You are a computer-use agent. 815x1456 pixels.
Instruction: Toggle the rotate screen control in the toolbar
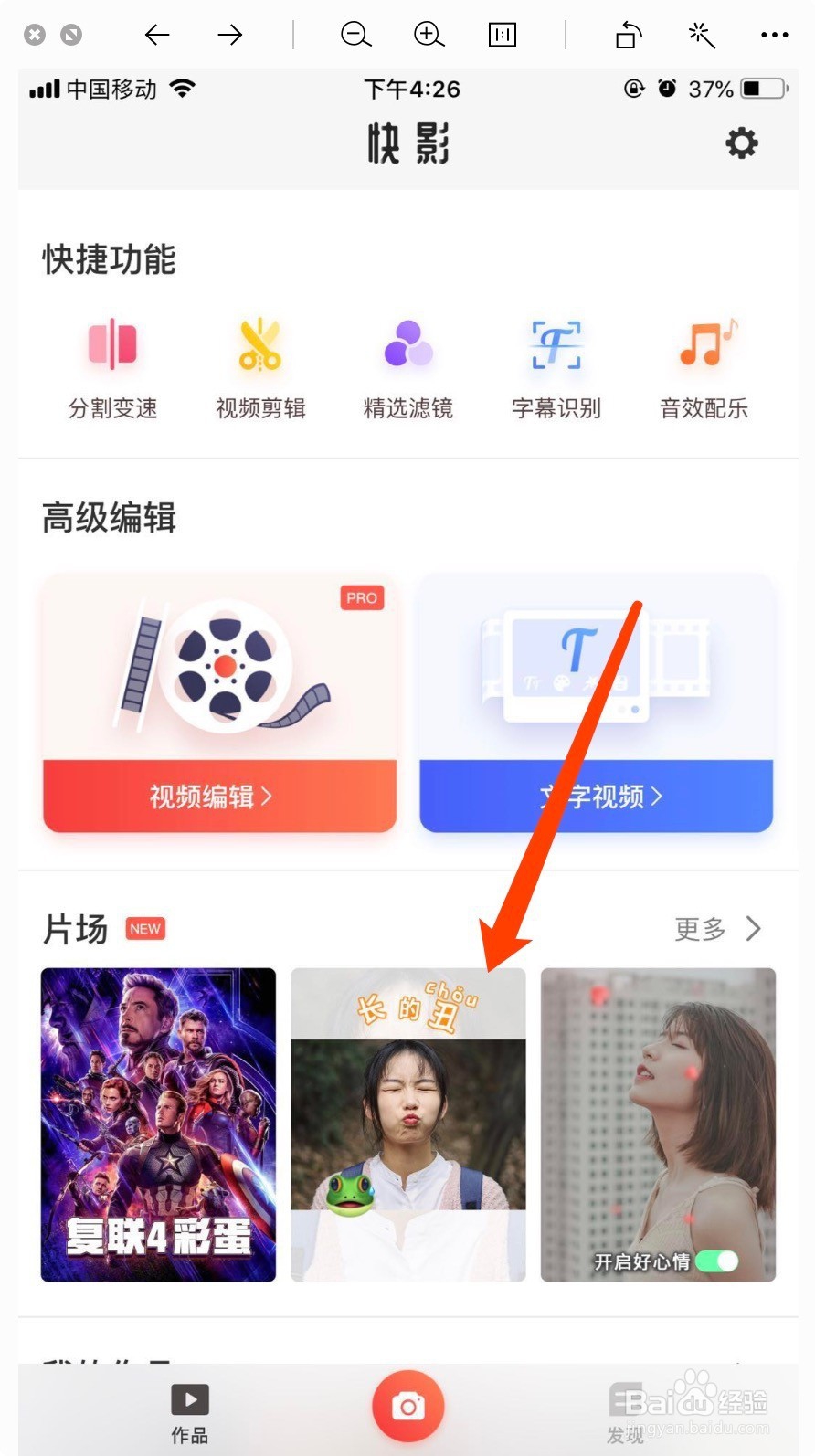tap(627, 35)
